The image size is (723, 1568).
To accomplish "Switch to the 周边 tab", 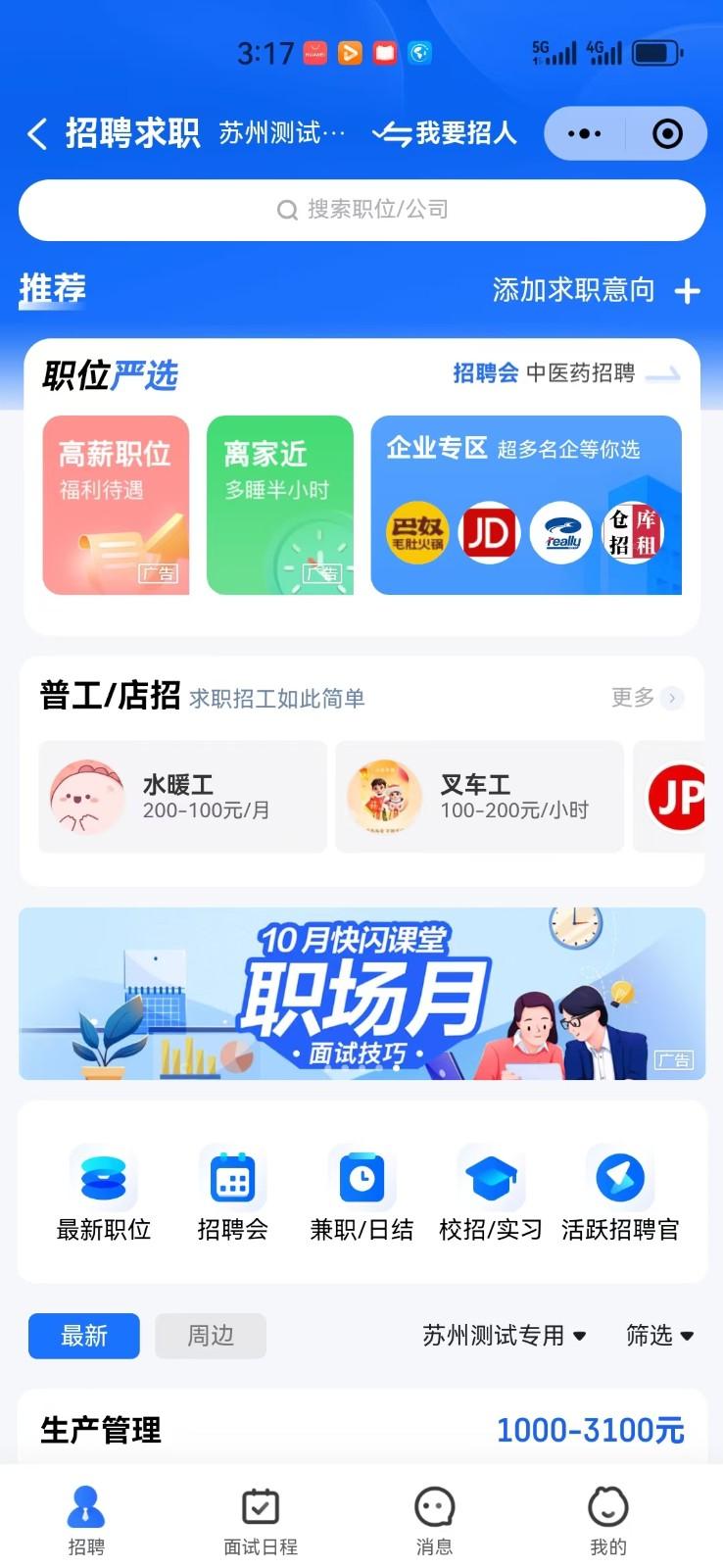I will point(211,1336).
